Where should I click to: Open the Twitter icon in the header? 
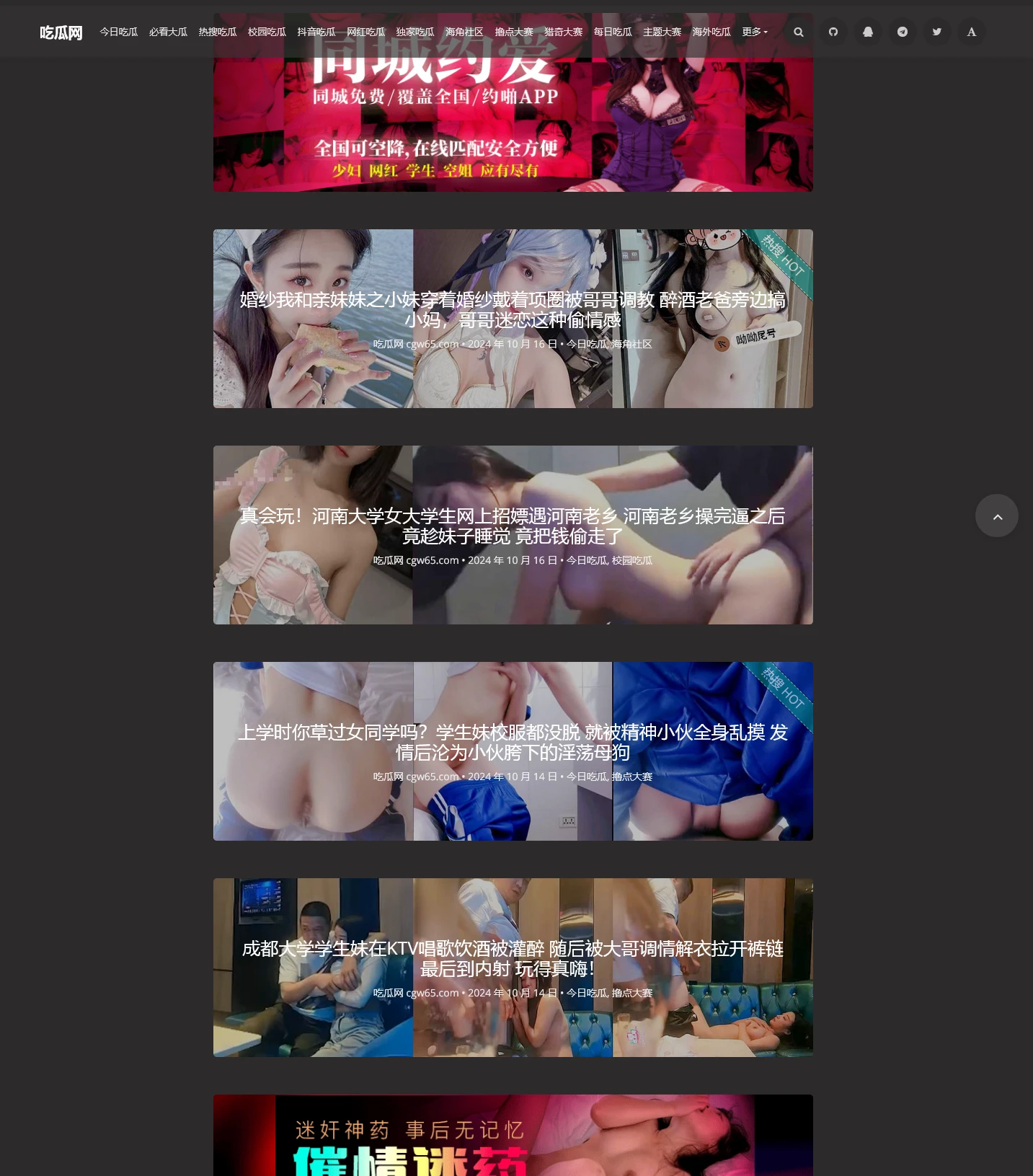936,32
